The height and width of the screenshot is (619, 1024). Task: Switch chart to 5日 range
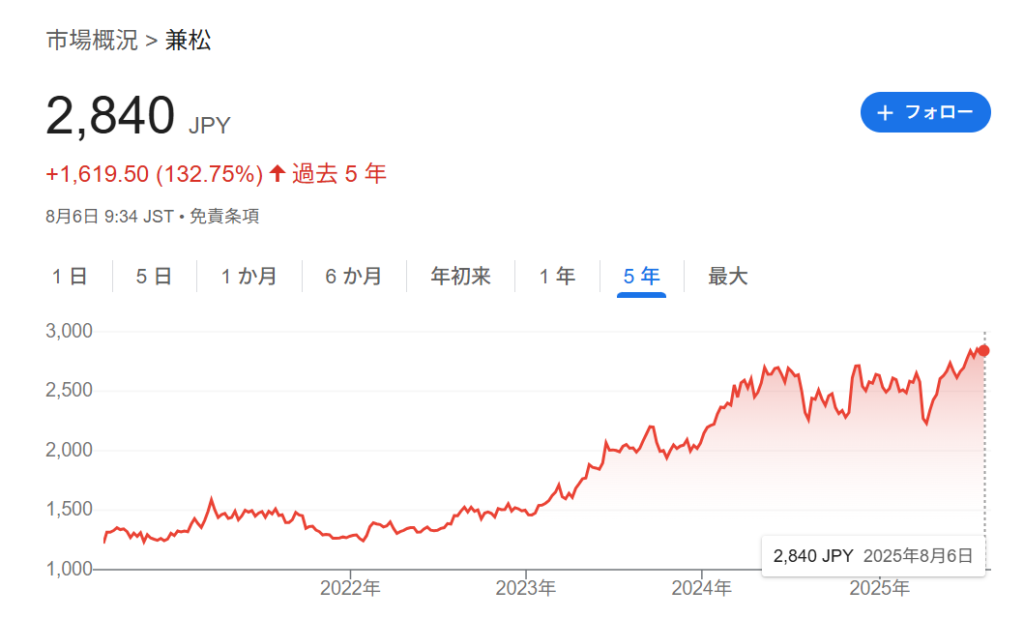[x=154, y=277]
